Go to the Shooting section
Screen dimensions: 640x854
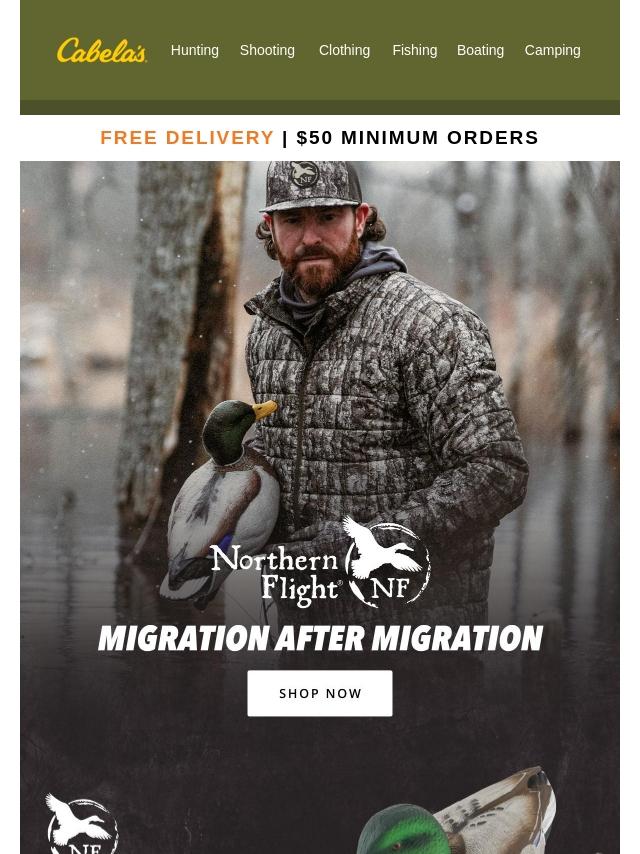(x=267, y=50)
